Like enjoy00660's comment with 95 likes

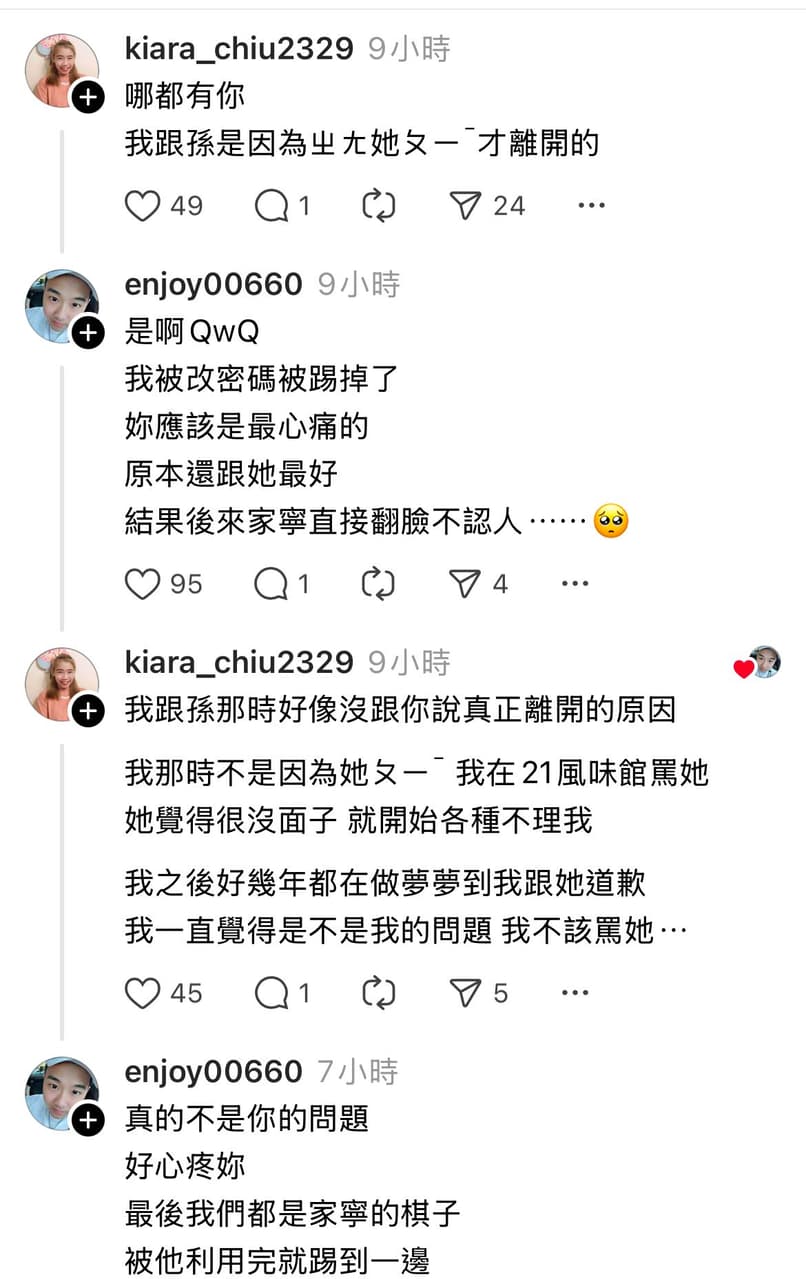[x=142, y=584]
